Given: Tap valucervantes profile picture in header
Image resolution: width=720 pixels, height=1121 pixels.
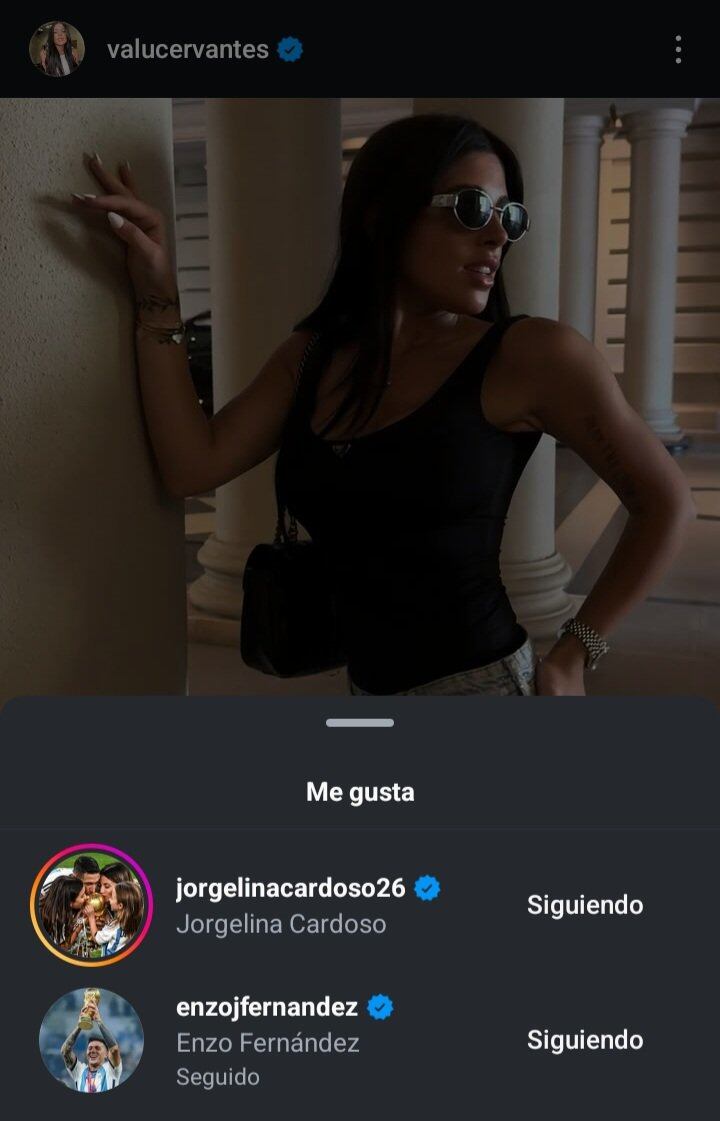Looking at the screenshot, I should [x=57, y=49].
